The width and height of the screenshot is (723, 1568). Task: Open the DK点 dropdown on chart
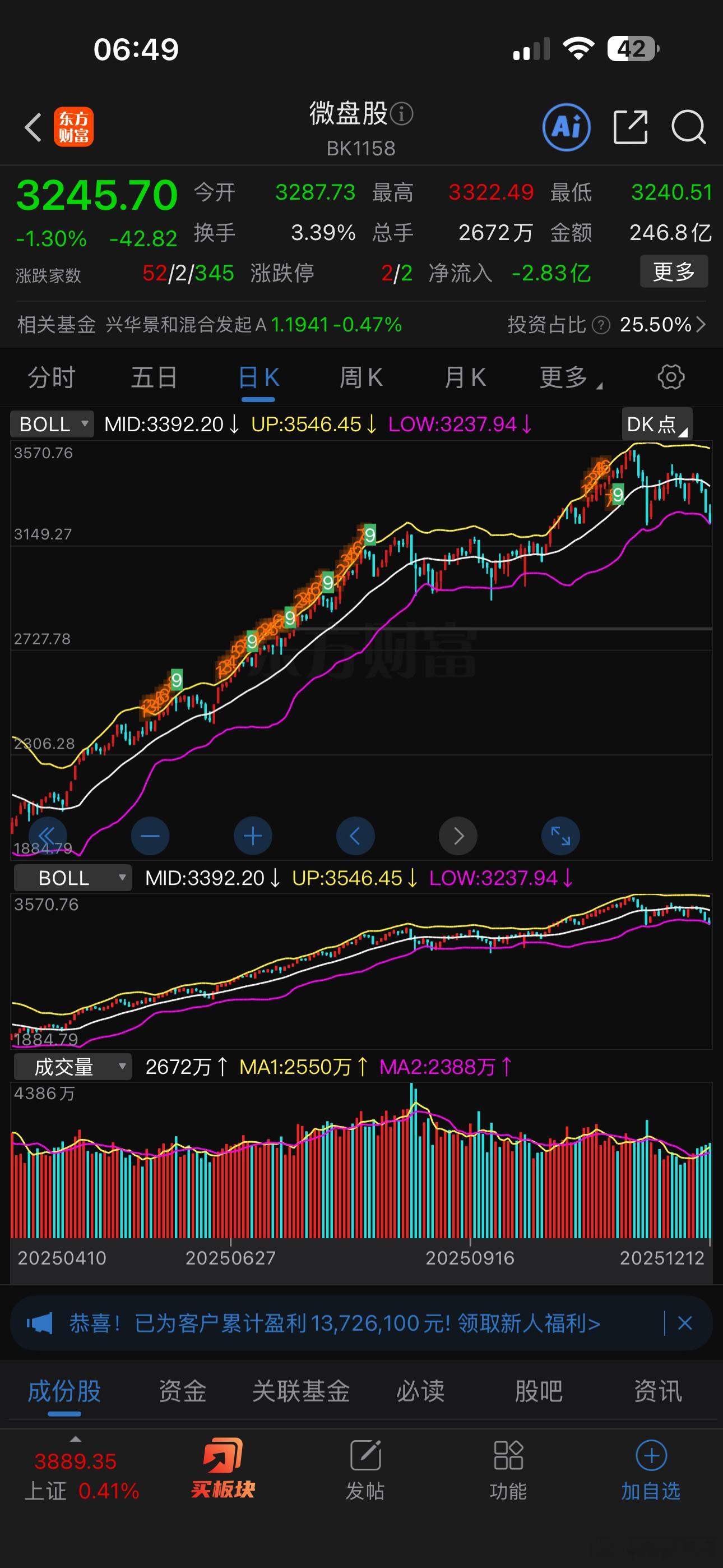(656, 425)
